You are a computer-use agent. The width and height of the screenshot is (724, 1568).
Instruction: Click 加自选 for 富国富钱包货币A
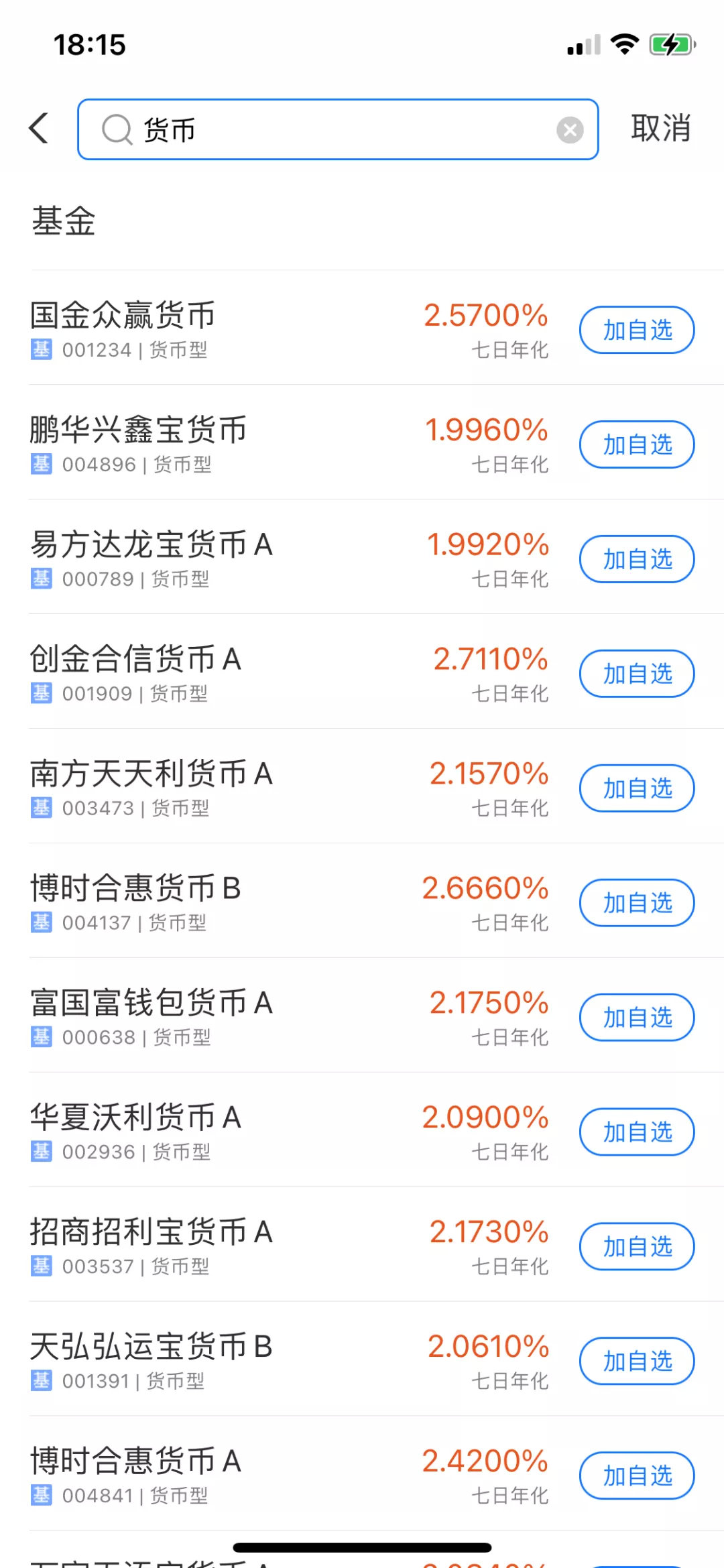tap(636, 1017)
